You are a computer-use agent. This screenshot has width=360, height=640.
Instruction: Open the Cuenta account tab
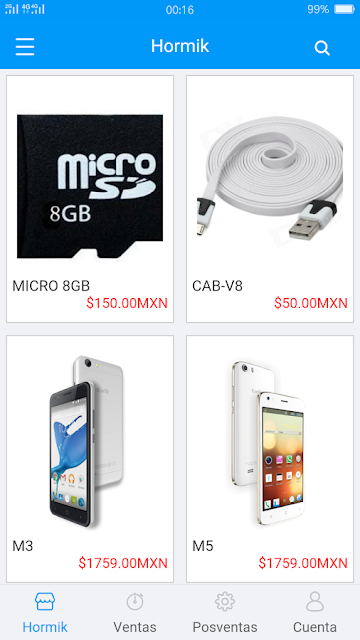(315, 612)
